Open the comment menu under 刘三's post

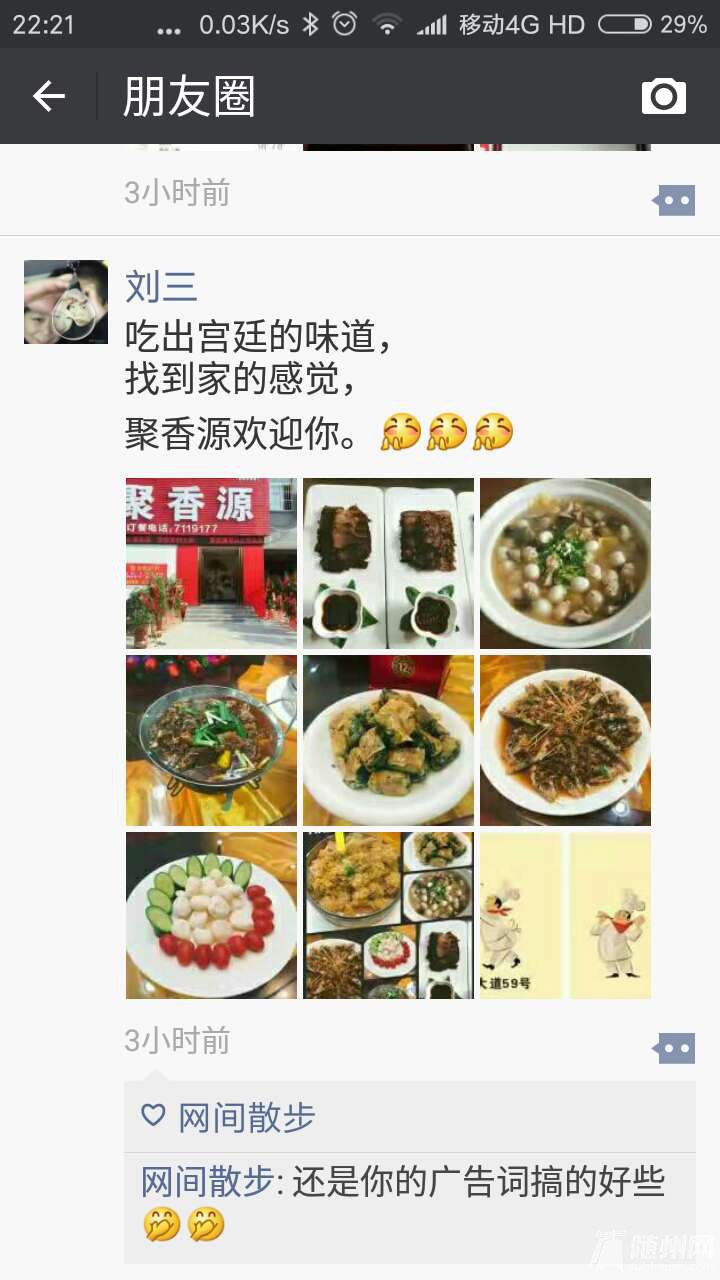click(674, 1048)
